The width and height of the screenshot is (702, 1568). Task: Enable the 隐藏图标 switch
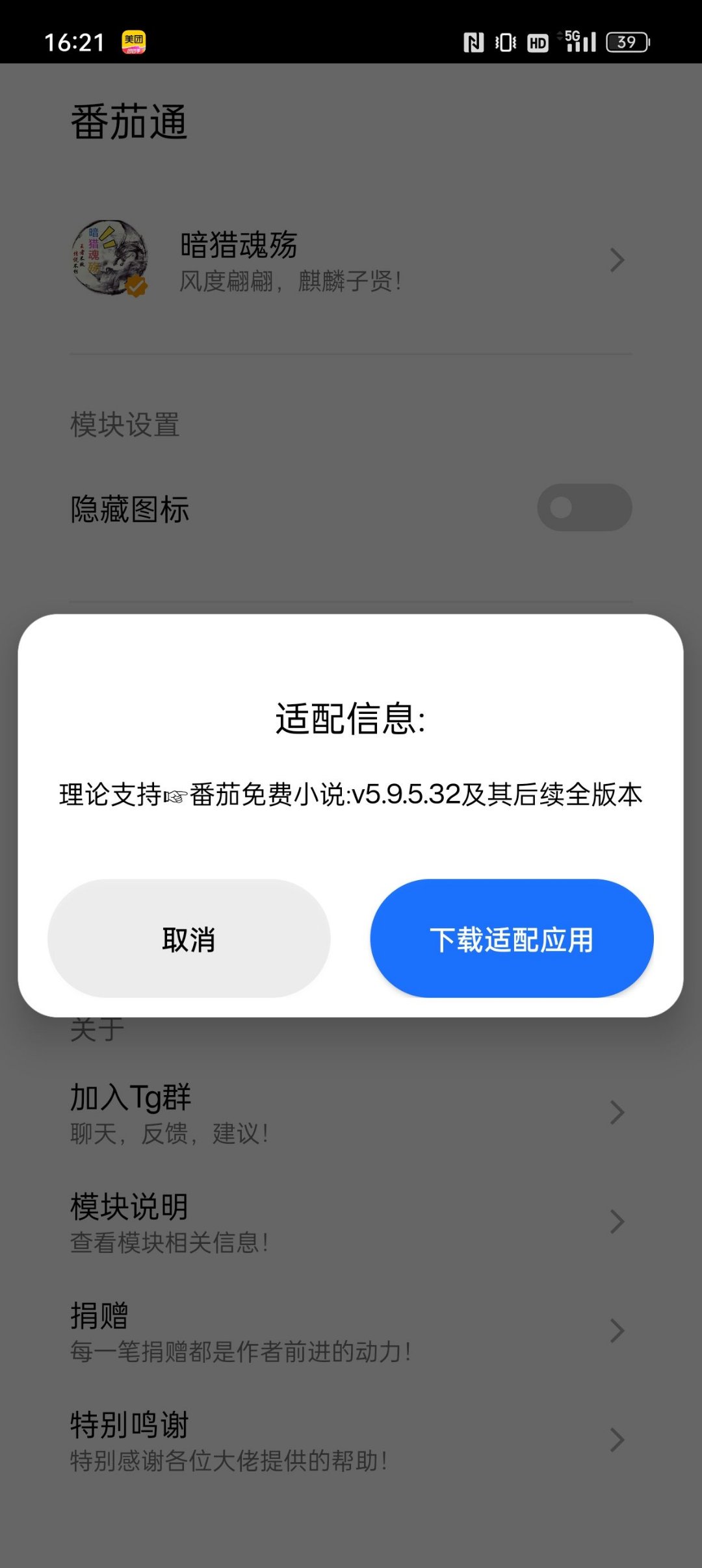pos(584,506)
